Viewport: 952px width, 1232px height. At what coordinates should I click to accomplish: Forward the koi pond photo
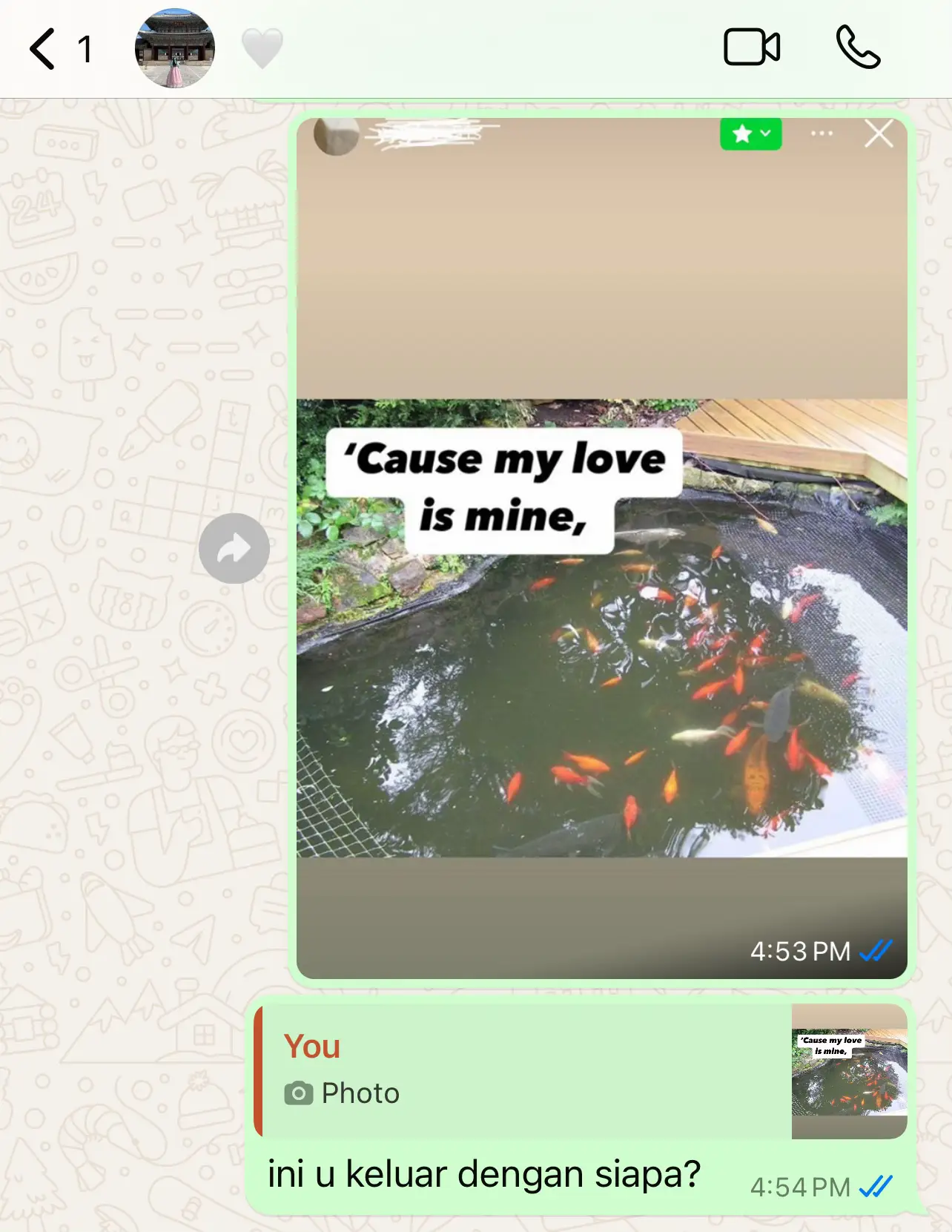(234, 549)
